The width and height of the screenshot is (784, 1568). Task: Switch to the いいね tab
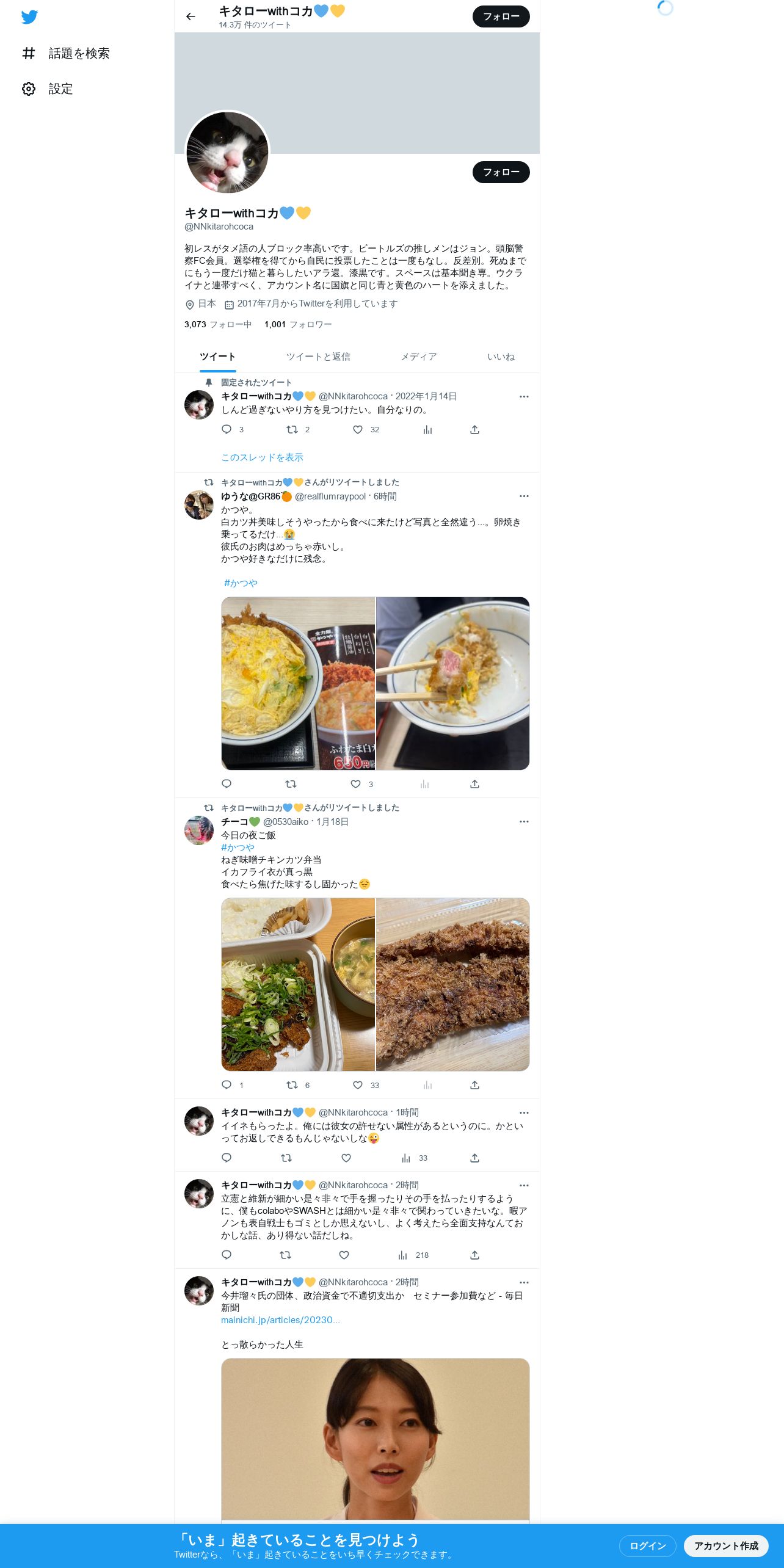point(501,357)
